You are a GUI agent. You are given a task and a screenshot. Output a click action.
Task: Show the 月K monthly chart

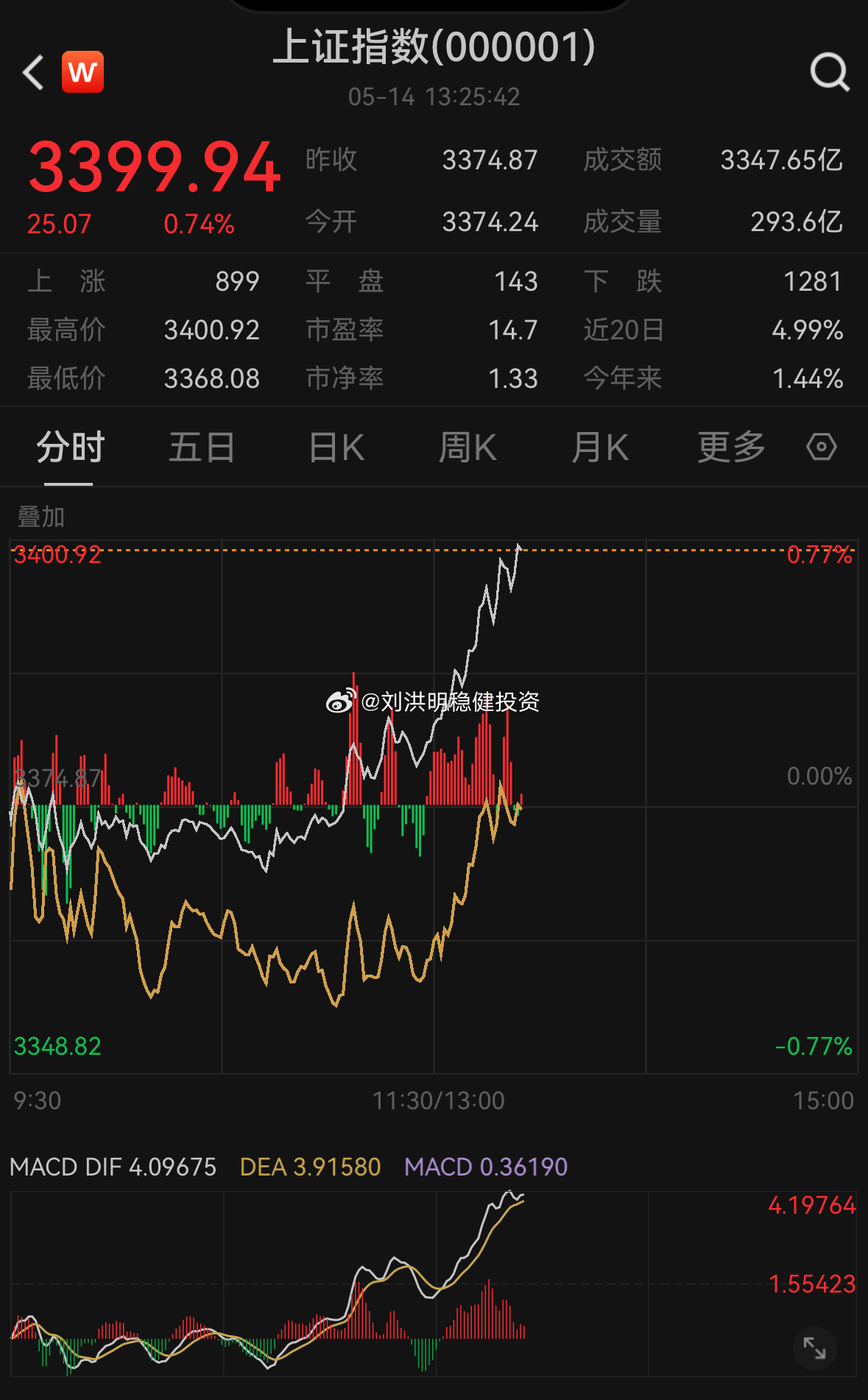click(x=600, y=448)
